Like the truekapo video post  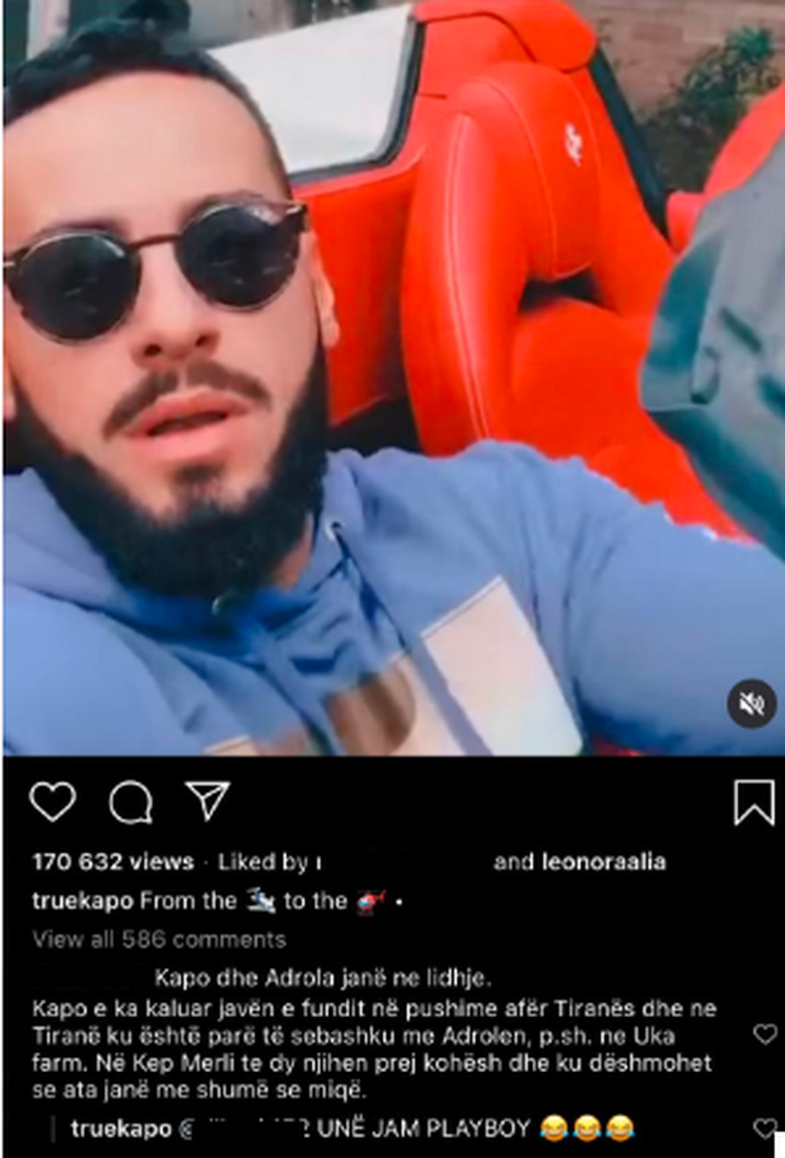pyautogui.click(x=52, y=801)
